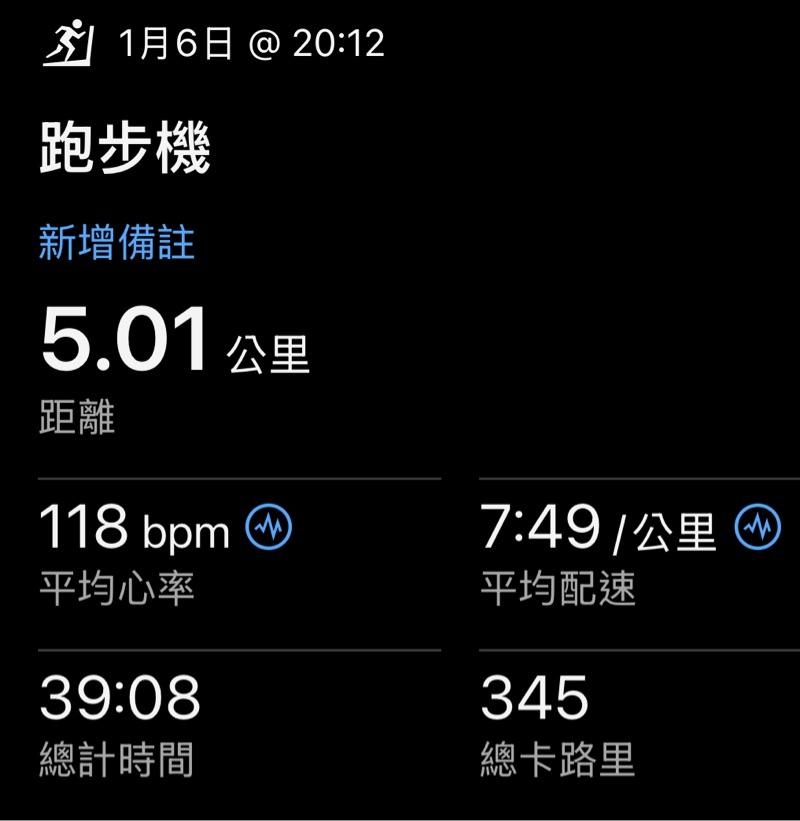Open the chart icon next to 118 bpm
Screen dimensions: 800x821
(x=269, y=527)
